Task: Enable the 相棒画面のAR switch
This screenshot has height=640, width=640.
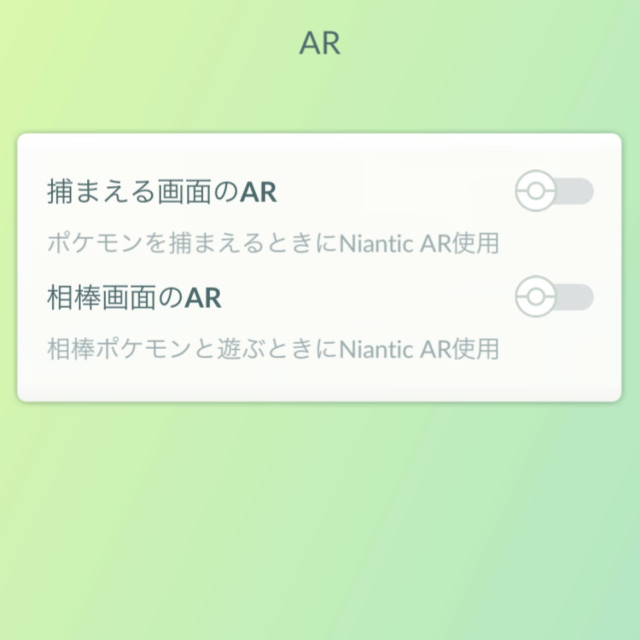Action: (x=554, y=297)
